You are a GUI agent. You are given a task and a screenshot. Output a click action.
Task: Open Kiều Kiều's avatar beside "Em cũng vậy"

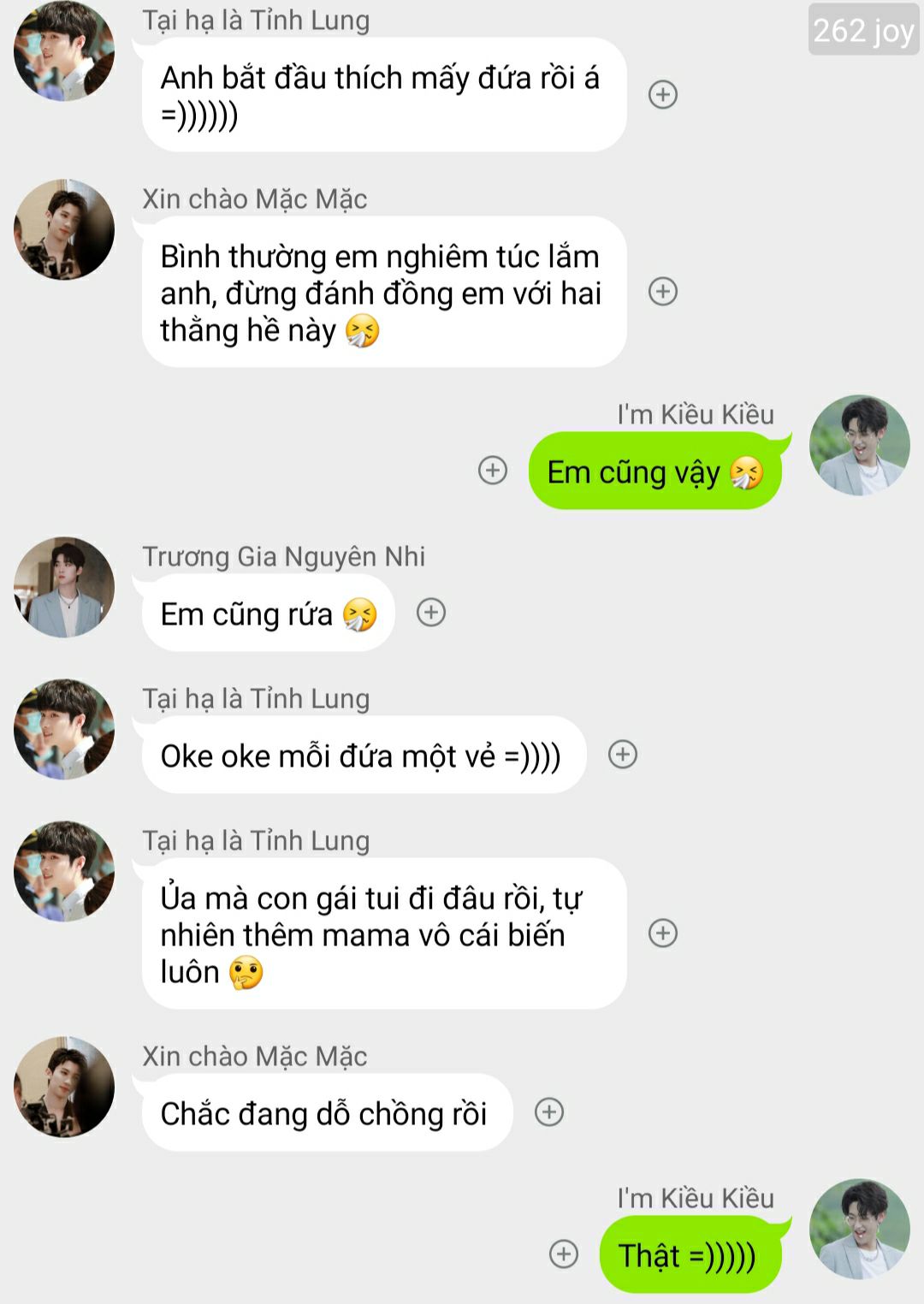pyautogui.click(x=859, y=445)
